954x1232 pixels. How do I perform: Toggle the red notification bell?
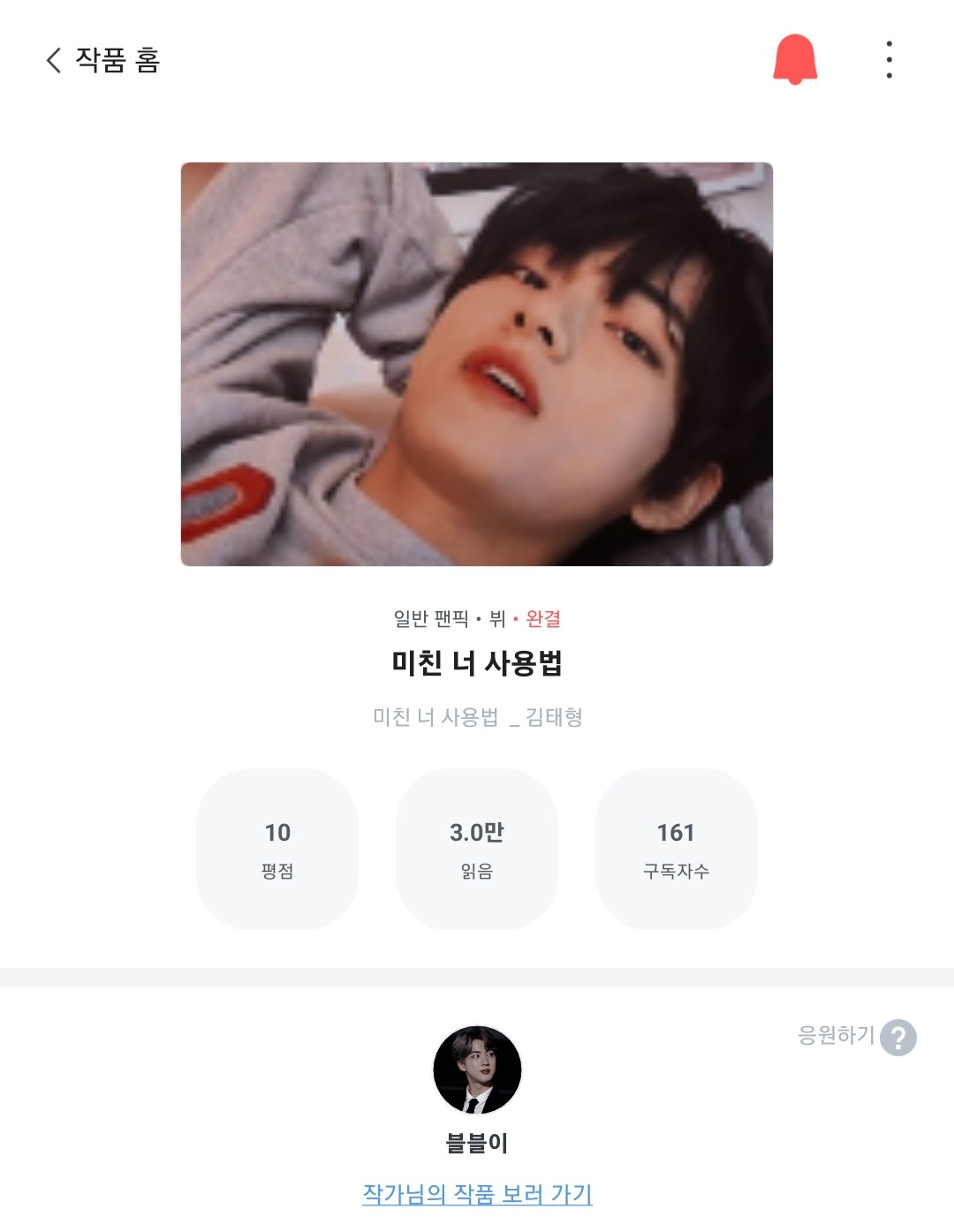(795, 59)
